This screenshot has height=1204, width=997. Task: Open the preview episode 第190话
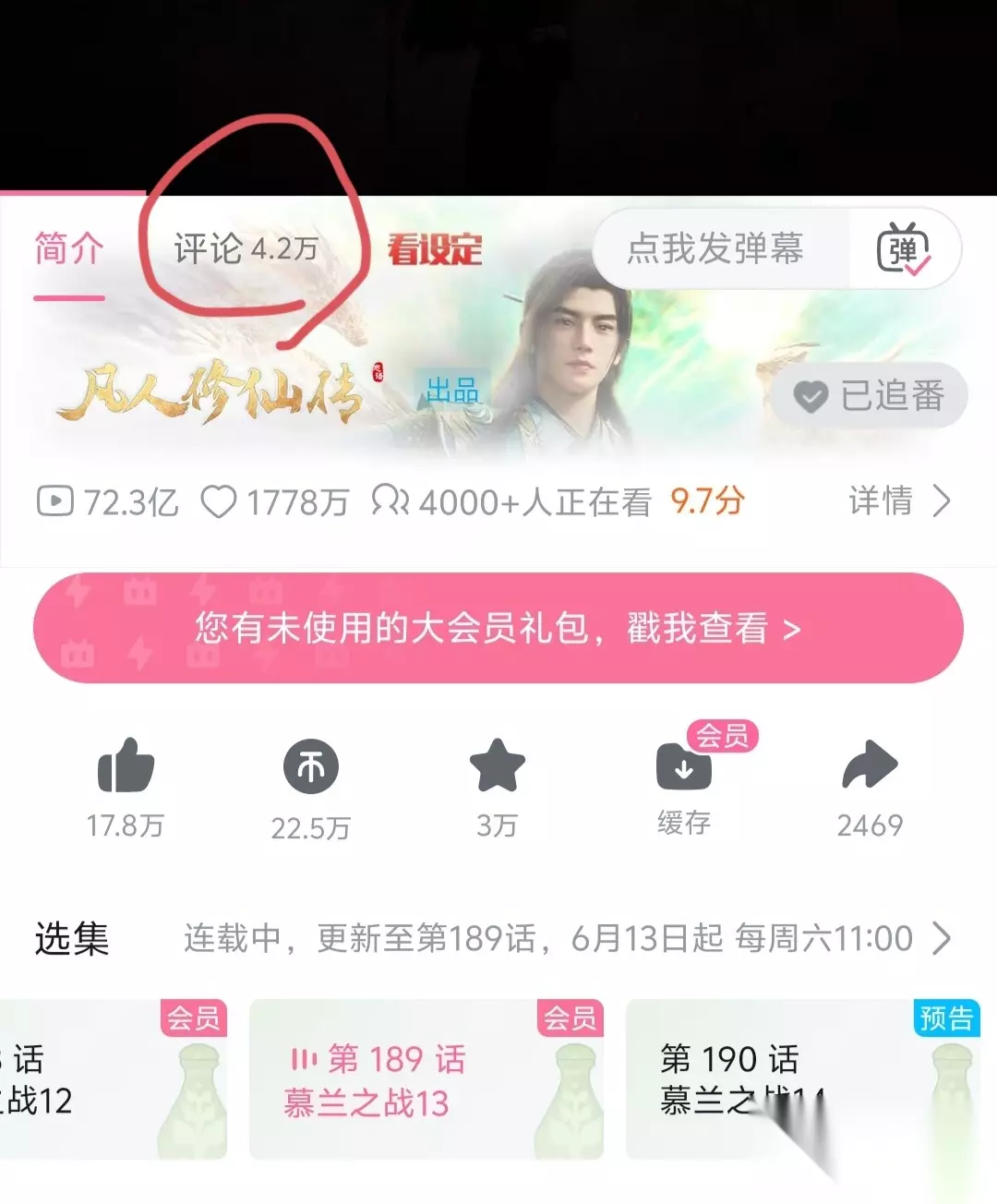click(803, 1079)
